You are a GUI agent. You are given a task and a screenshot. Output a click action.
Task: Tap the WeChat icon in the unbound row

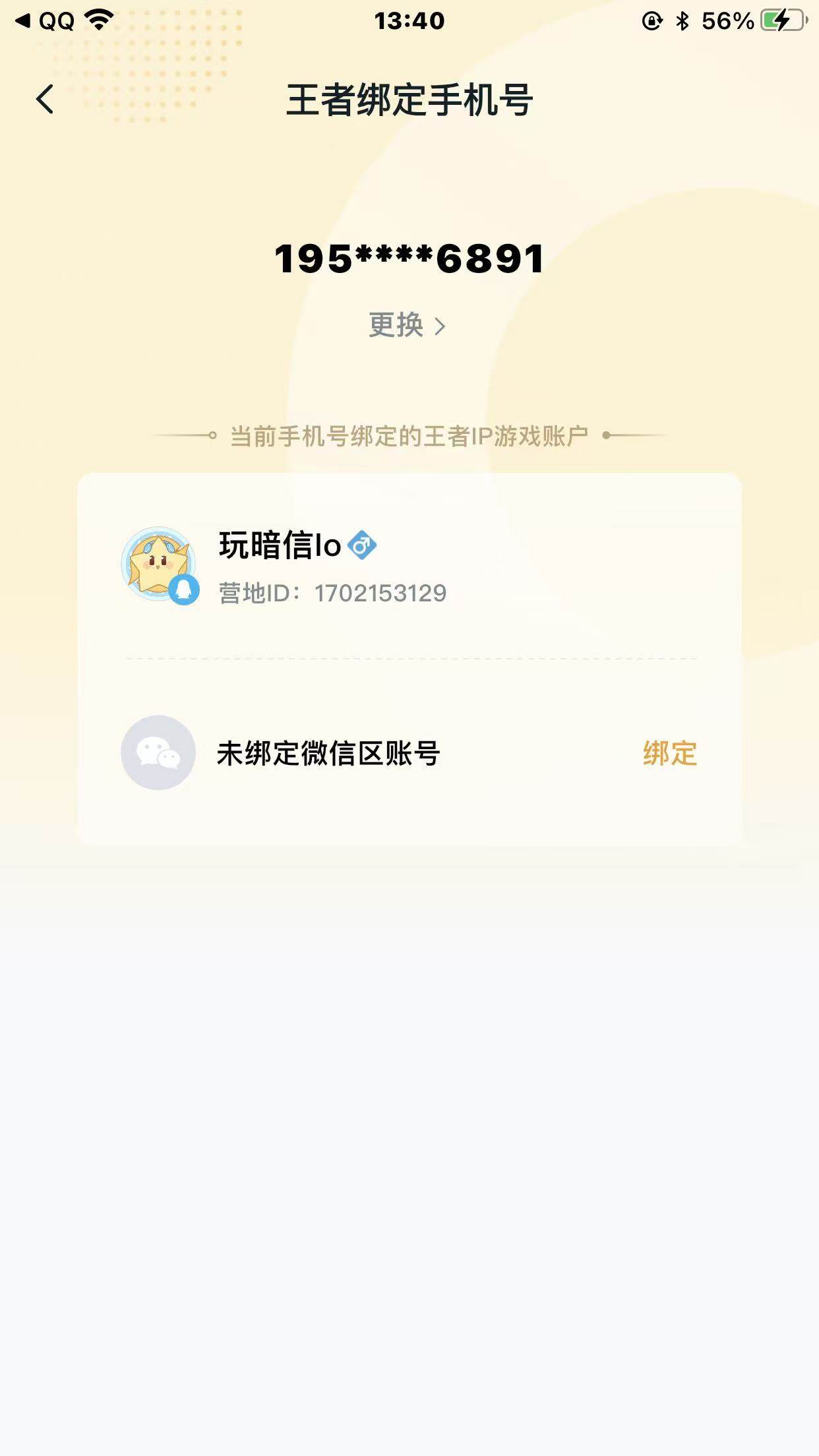158,753
